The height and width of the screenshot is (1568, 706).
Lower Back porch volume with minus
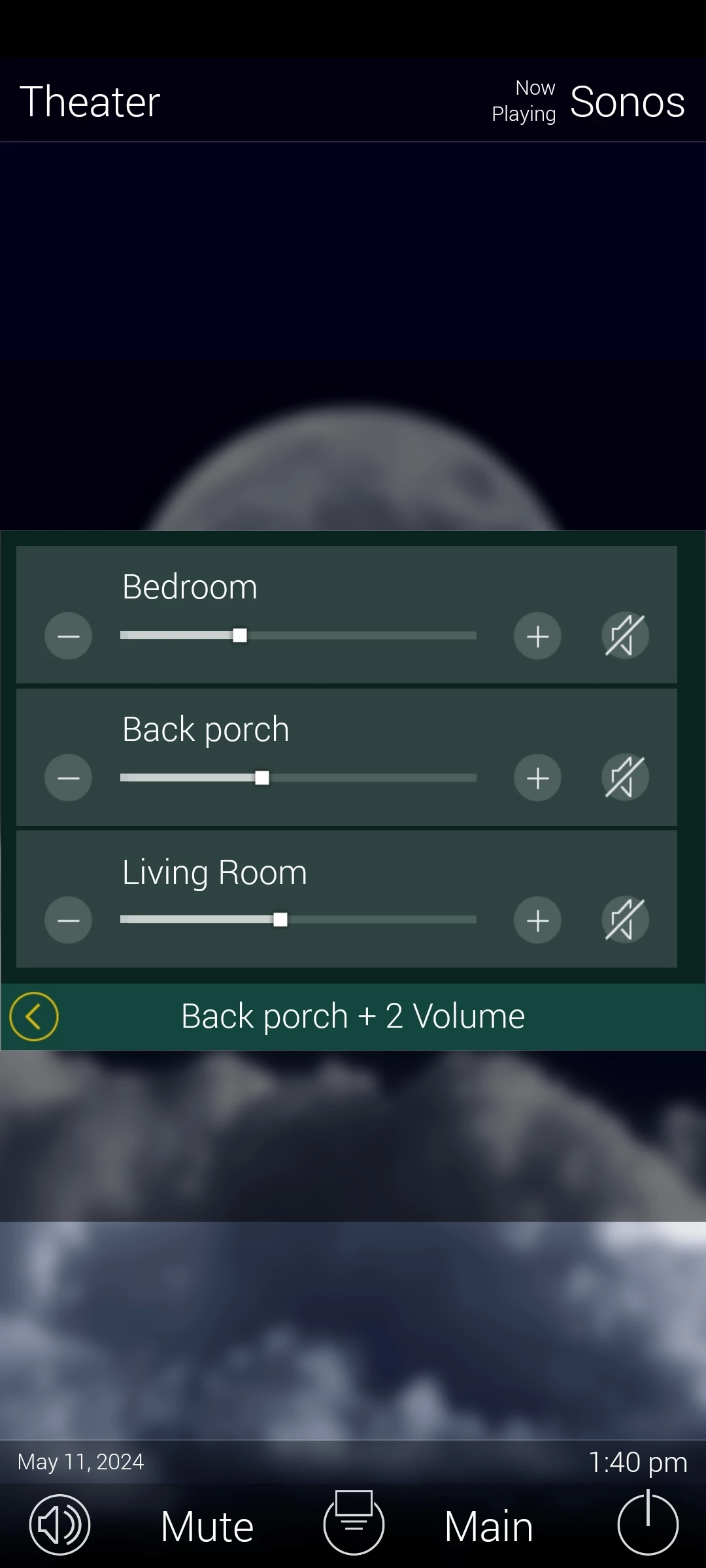[x=68, y=778]
